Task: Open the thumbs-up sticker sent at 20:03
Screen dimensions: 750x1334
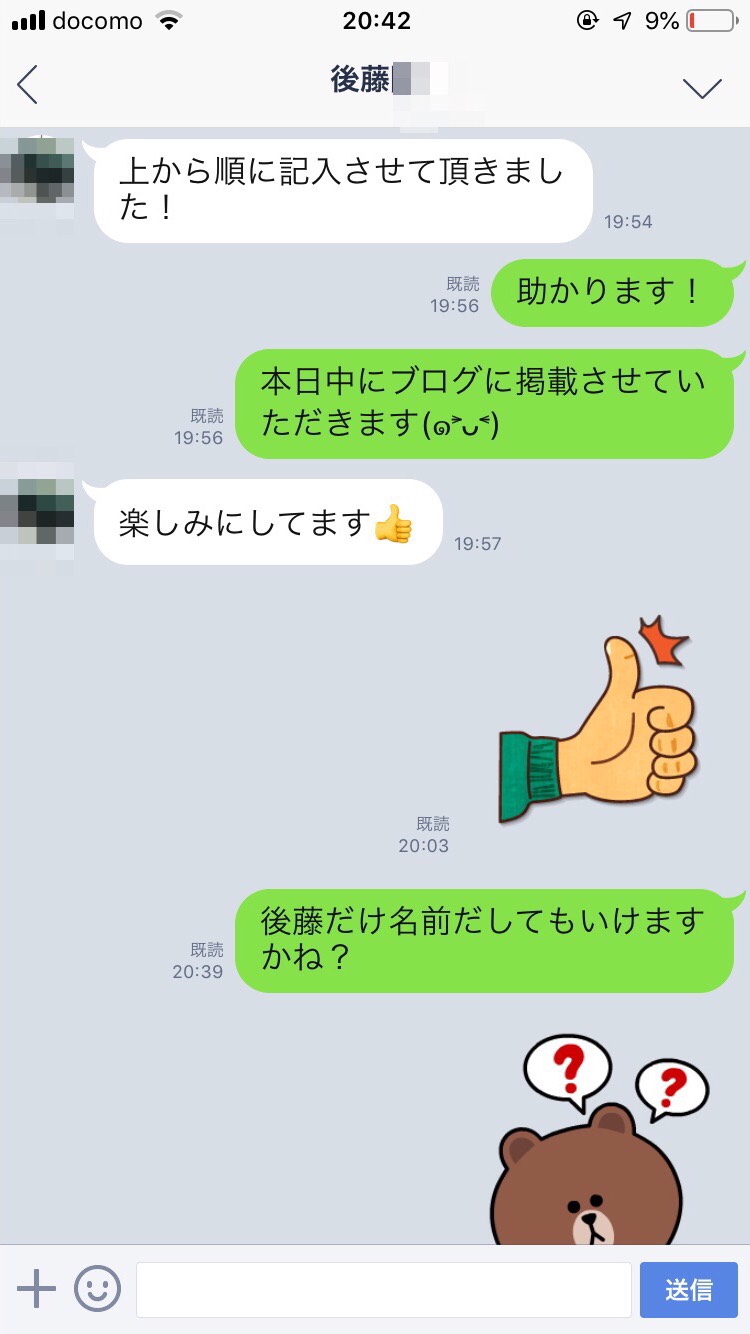Action: tap(600, 718)
